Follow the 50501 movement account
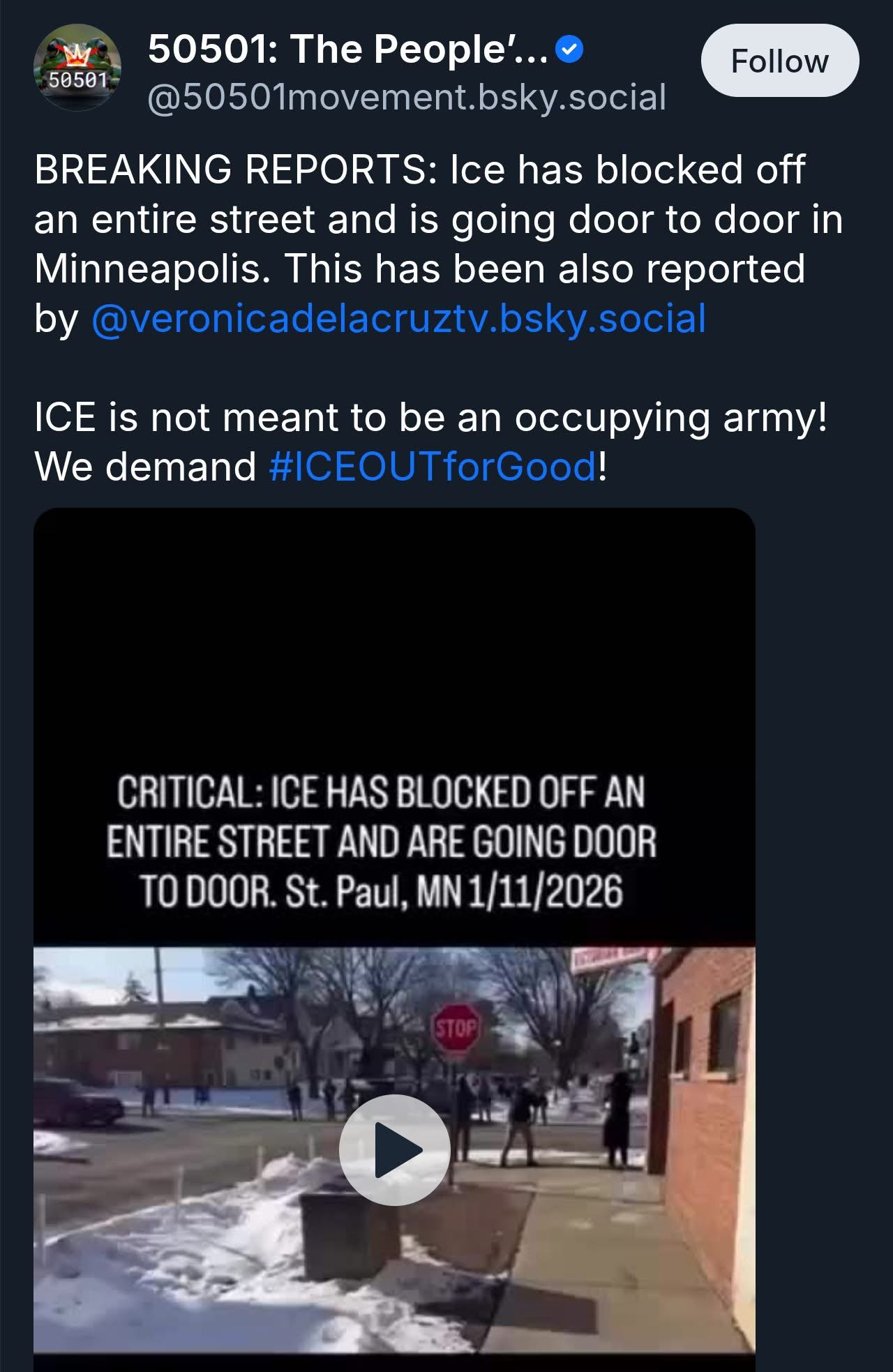 click(779, 61)
